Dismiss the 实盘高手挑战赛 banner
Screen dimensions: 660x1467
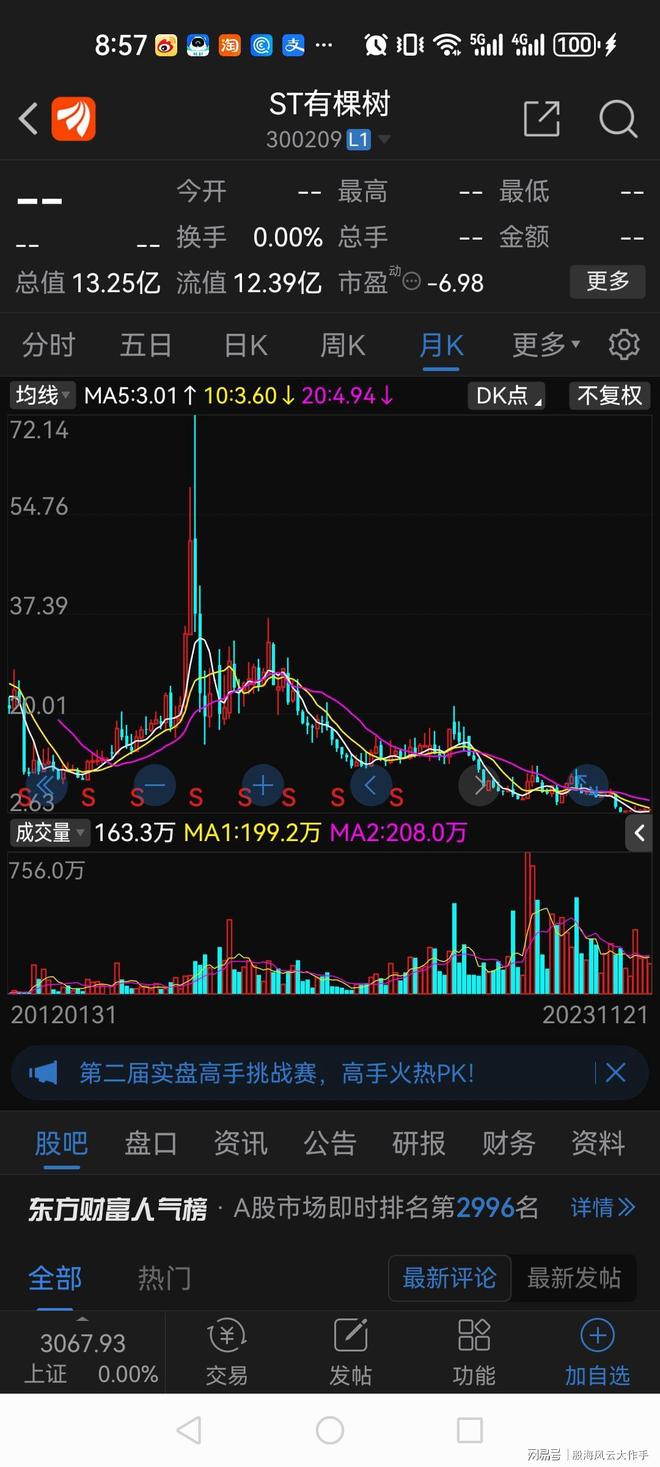(x=615, y=1073)
